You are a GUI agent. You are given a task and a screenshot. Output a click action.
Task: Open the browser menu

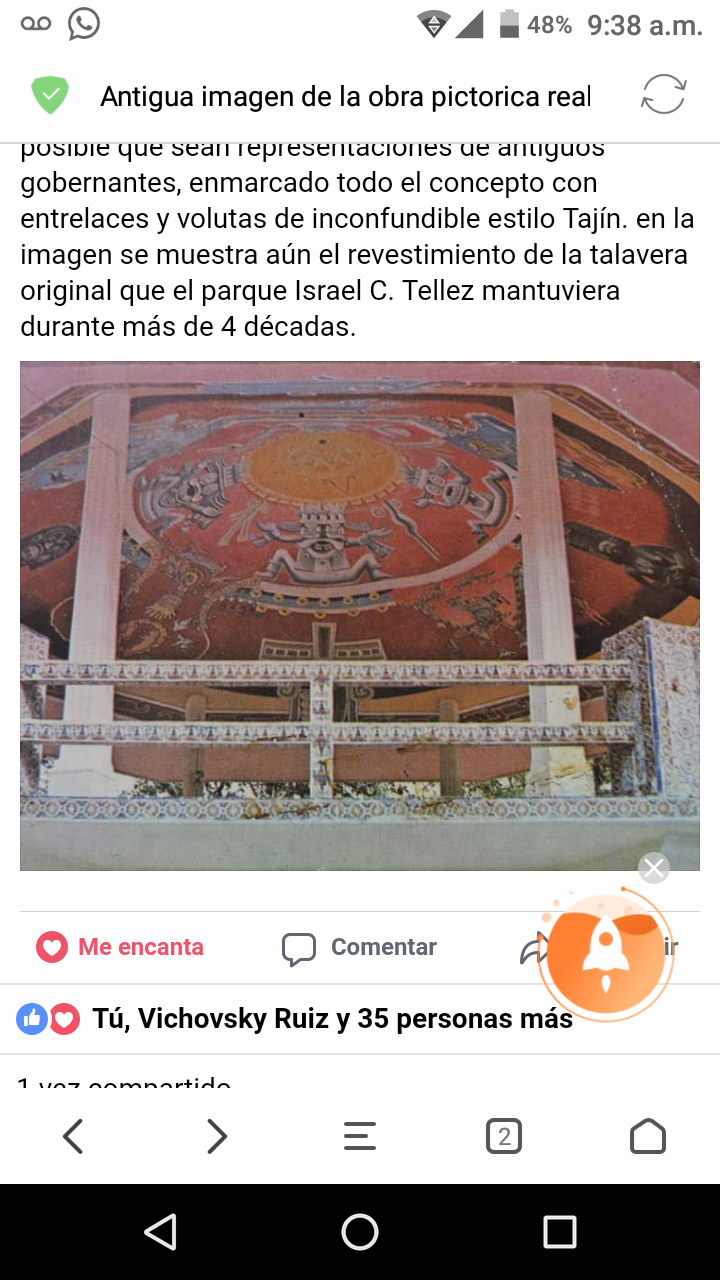pos(360,1136)
